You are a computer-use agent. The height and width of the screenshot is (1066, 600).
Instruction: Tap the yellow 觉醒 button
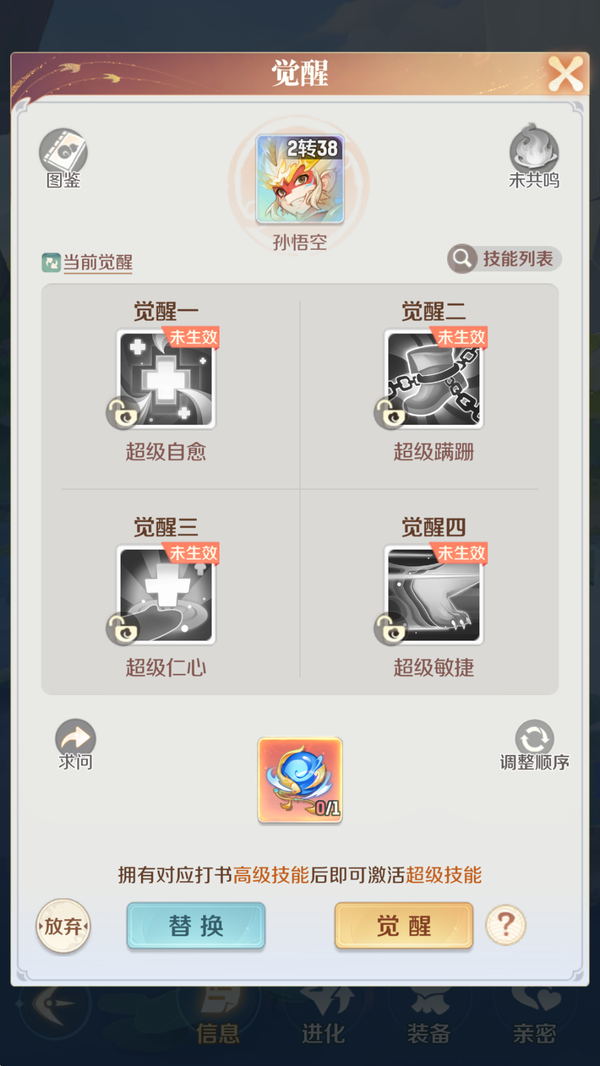tap(403, 926)
